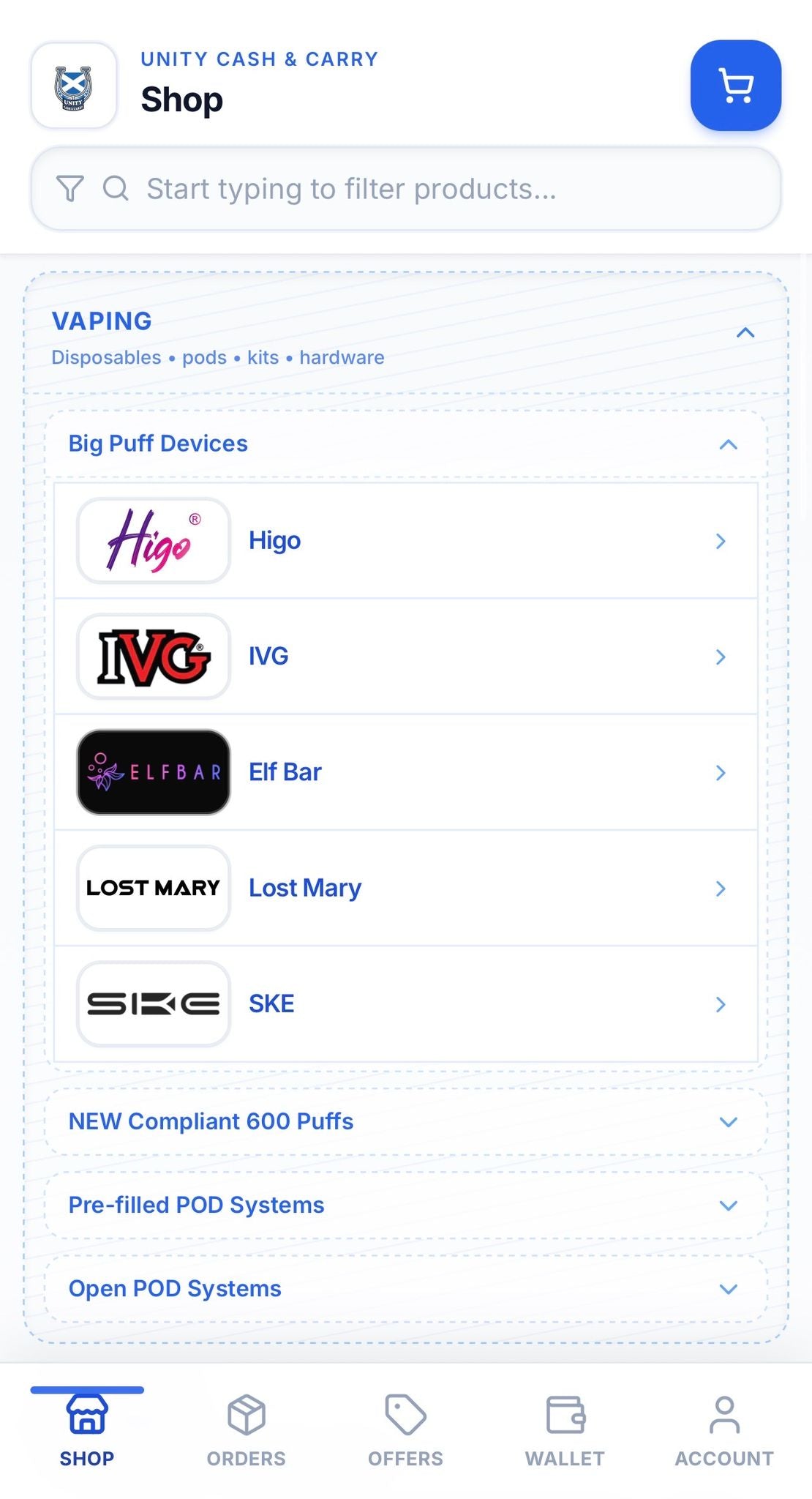Tap the search magnifier icon
812x1499 pixels.
tap(116, 189)
